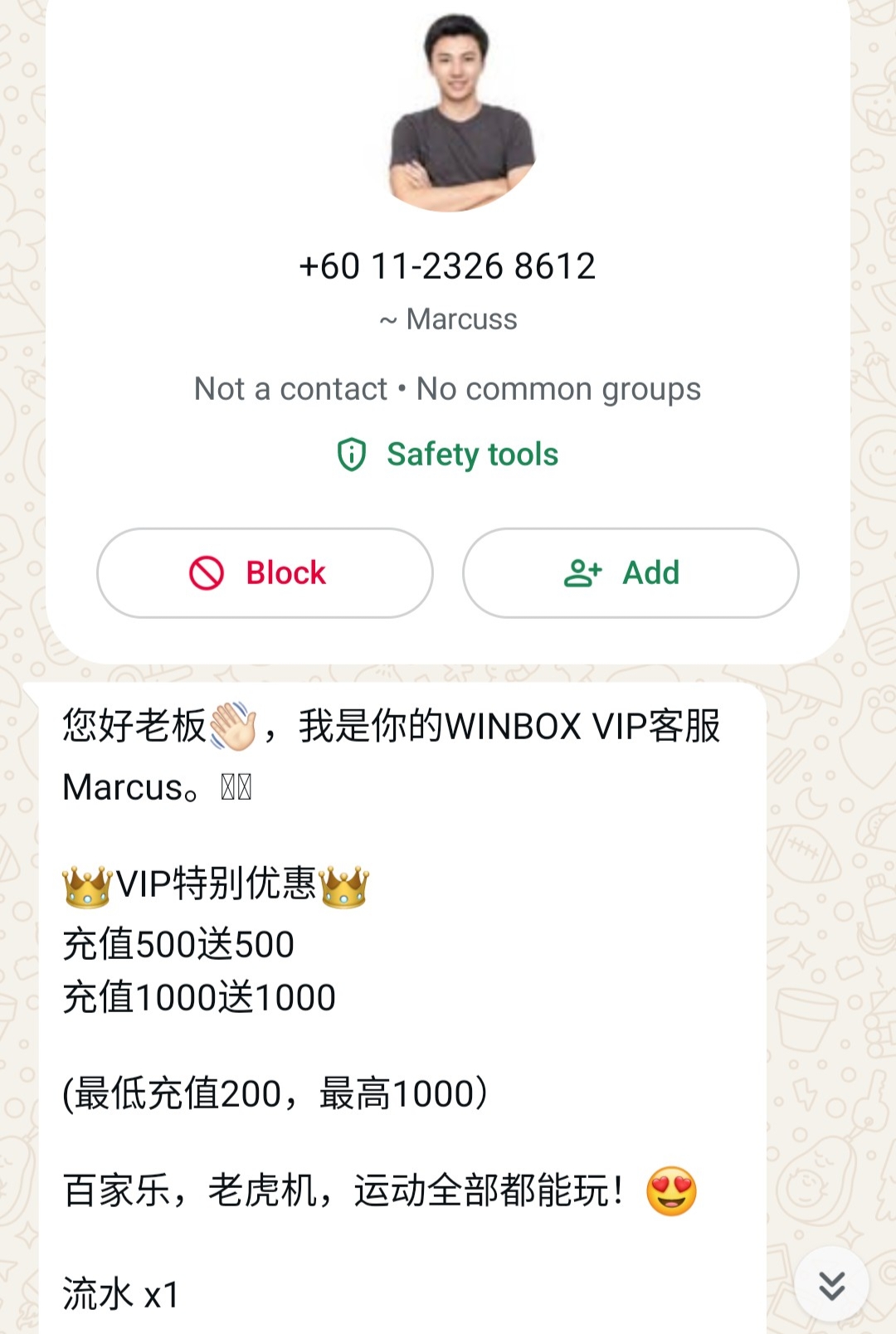Block the unknown contact Marcuss
Viewport: 896px width, 1334px height.
(x=265, y=572)
